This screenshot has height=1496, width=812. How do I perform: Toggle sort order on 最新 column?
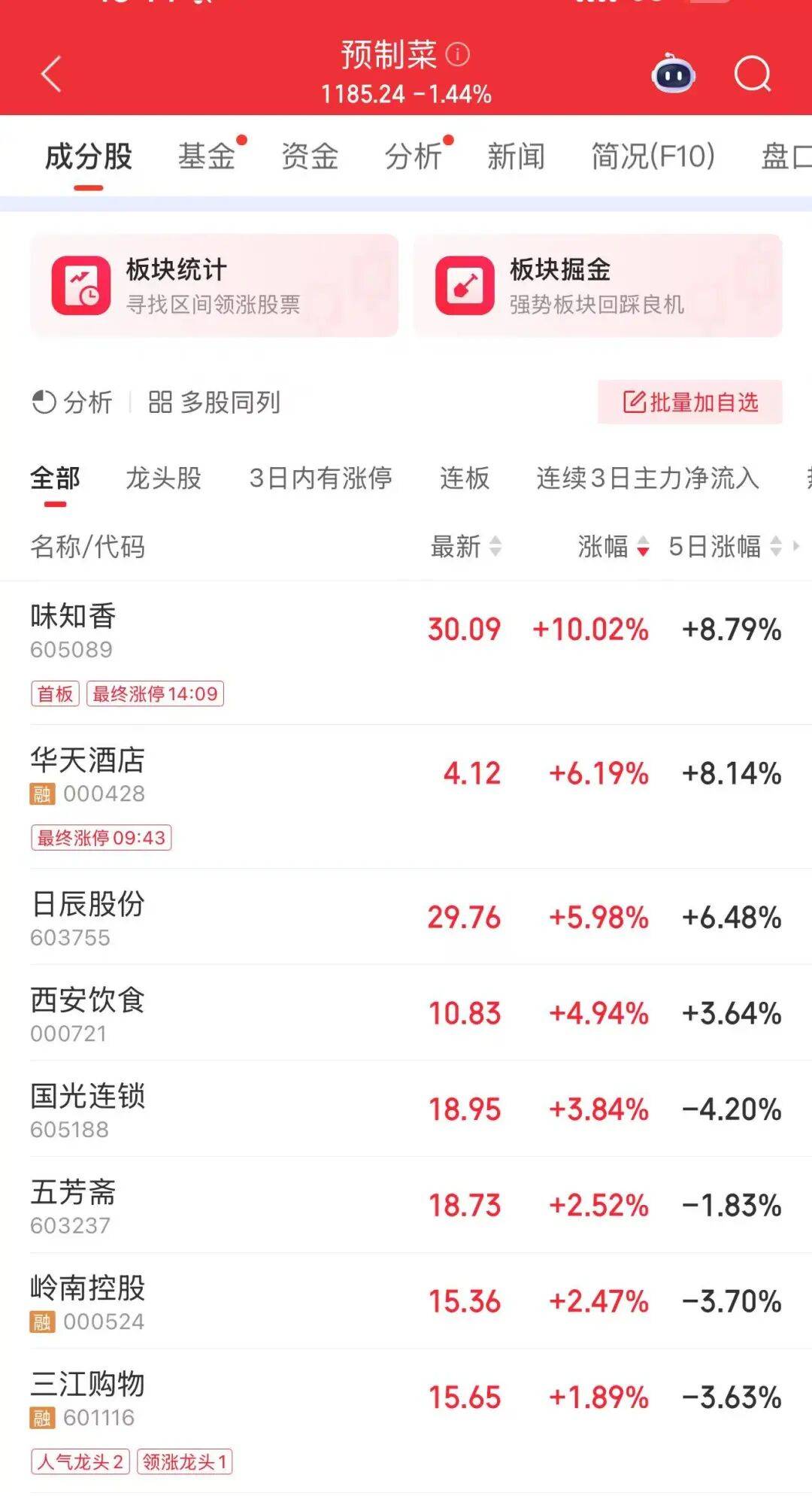coord(464,548)
